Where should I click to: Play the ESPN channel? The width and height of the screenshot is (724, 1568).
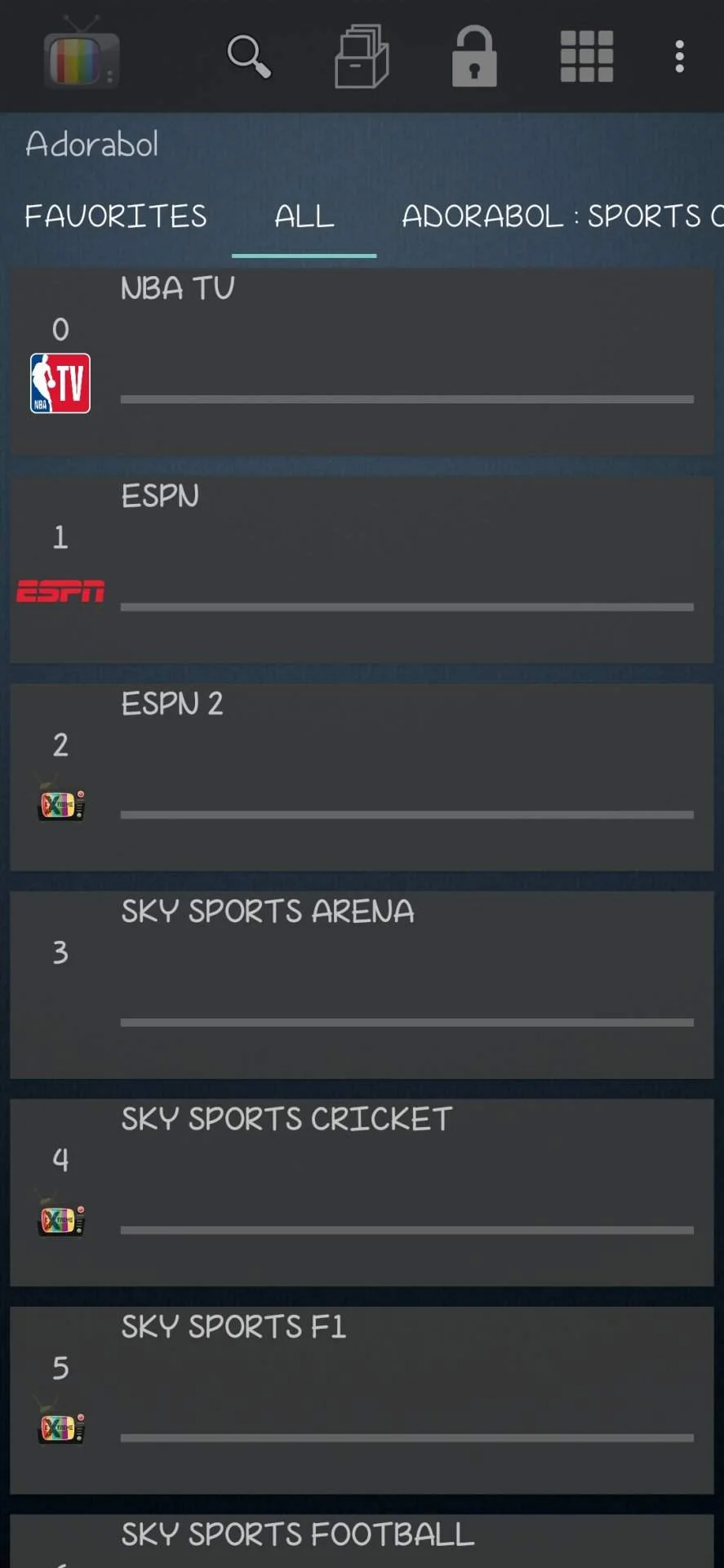[x=362, y=569]
